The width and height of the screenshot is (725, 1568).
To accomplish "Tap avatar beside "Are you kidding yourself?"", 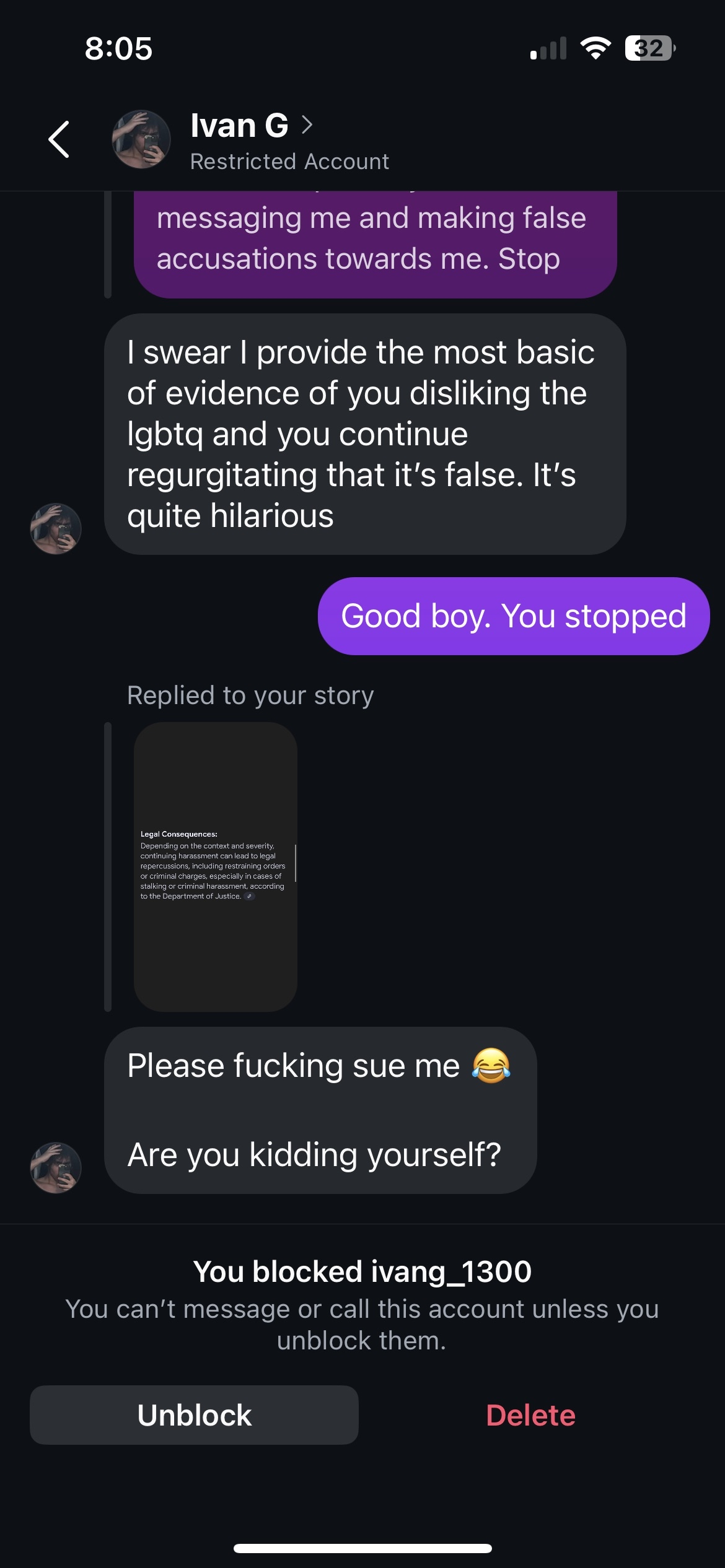I will pyautogui.click(x=56, y=1167).
